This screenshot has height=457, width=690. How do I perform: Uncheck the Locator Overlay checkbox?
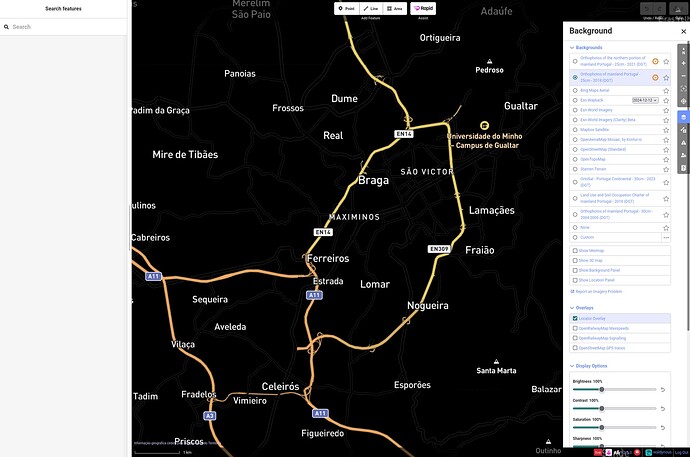[575, 318]
